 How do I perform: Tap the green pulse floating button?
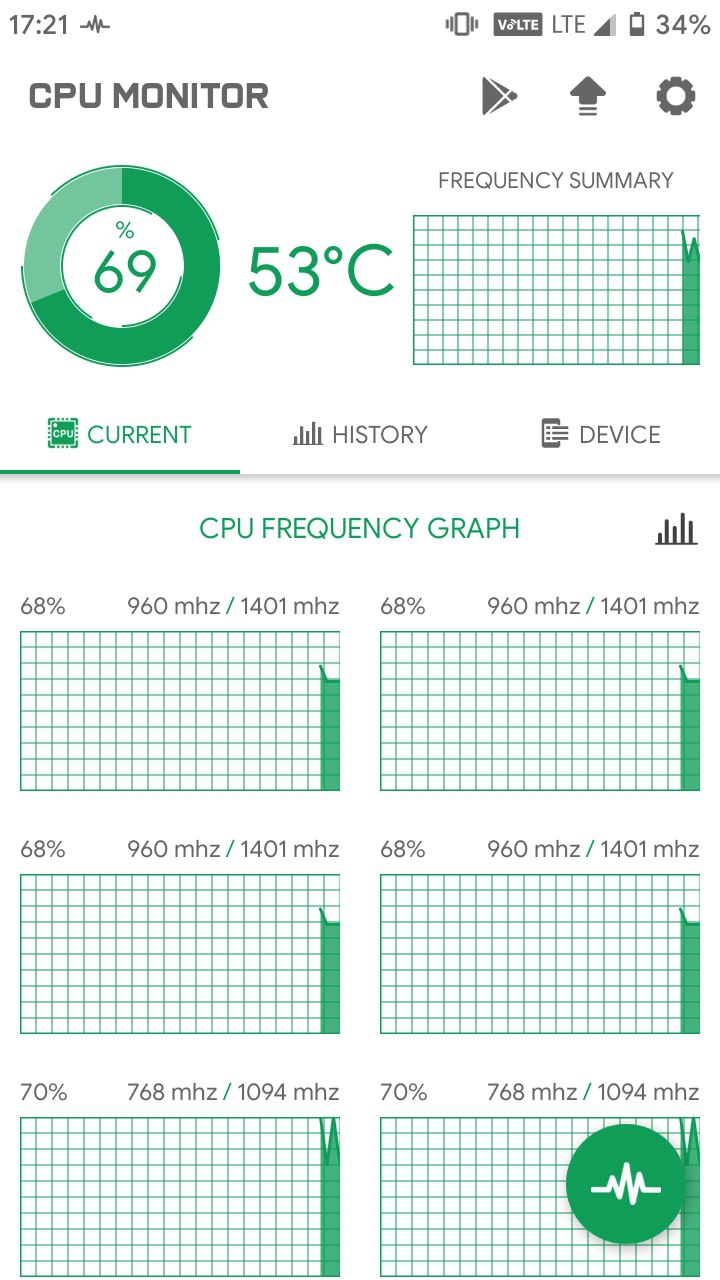tap(626, 1184)
